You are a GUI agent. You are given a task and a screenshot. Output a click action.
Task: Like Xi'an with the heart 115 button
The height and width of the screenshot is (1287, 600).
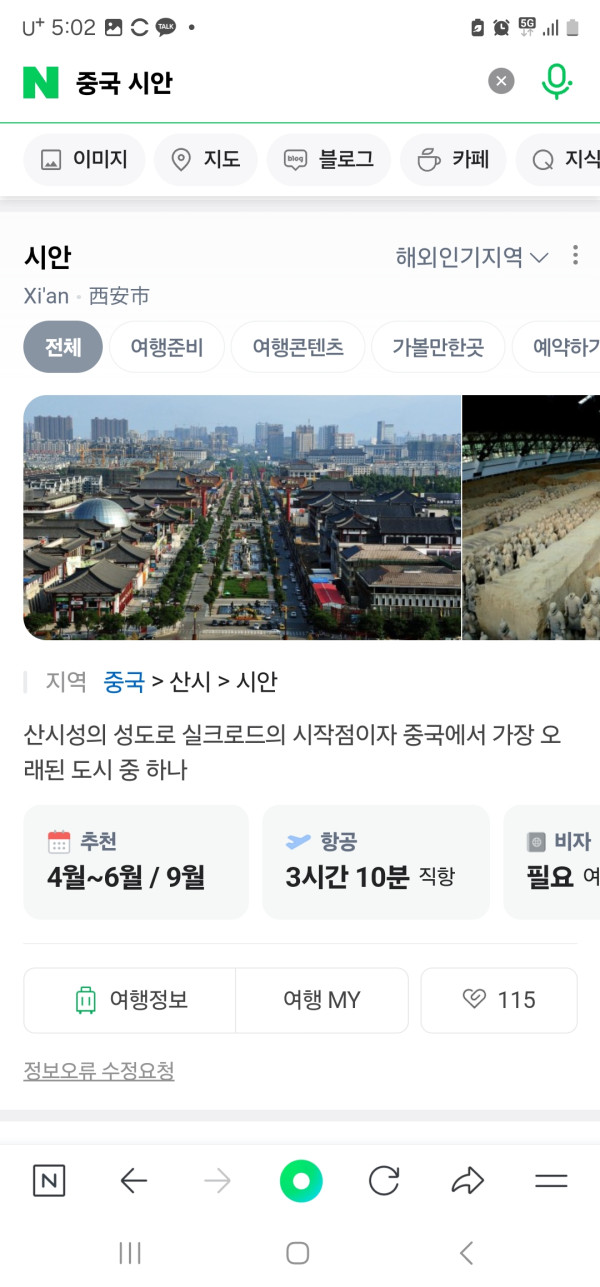(x=499, y=1000)
